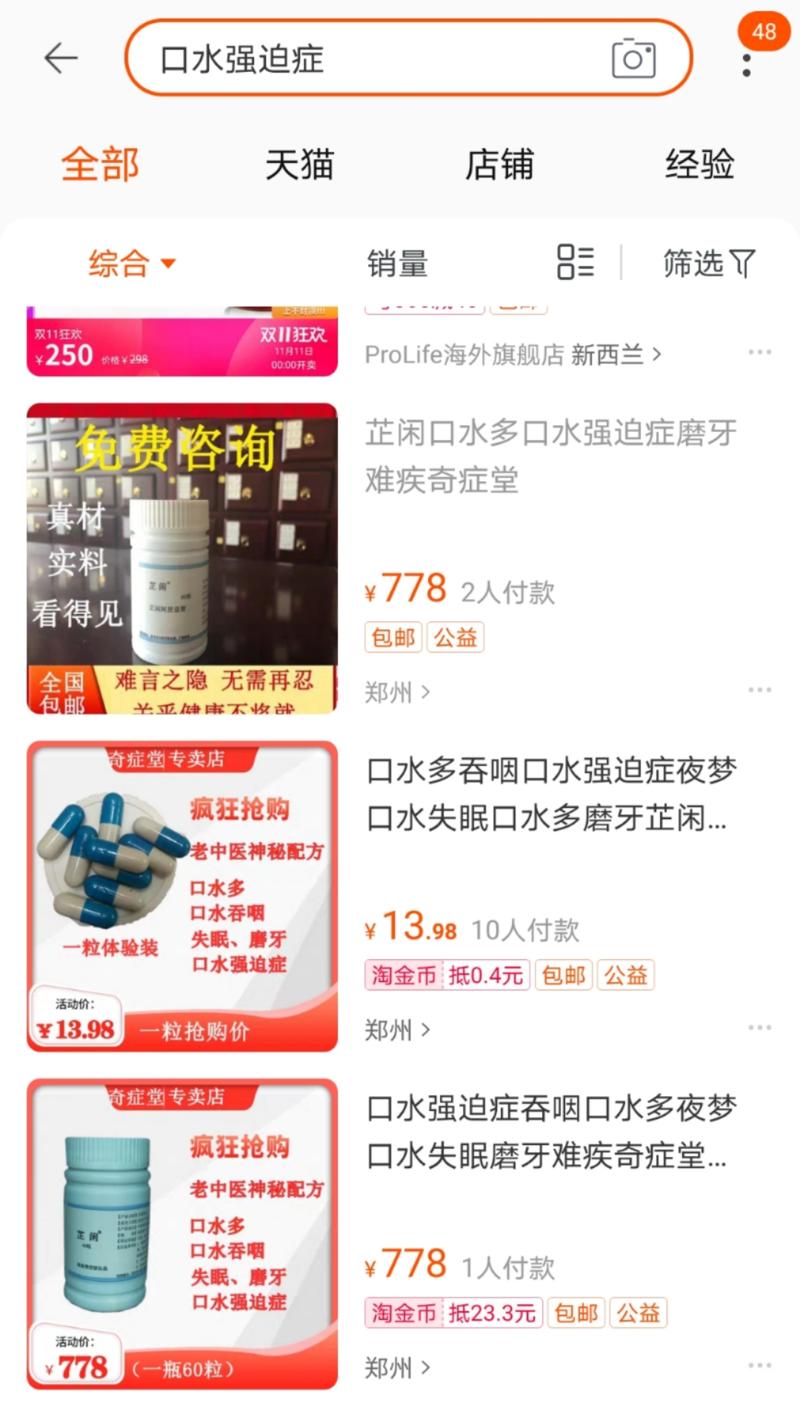
Task: Switch to the 天猫 tab
Action: [299, 164]
